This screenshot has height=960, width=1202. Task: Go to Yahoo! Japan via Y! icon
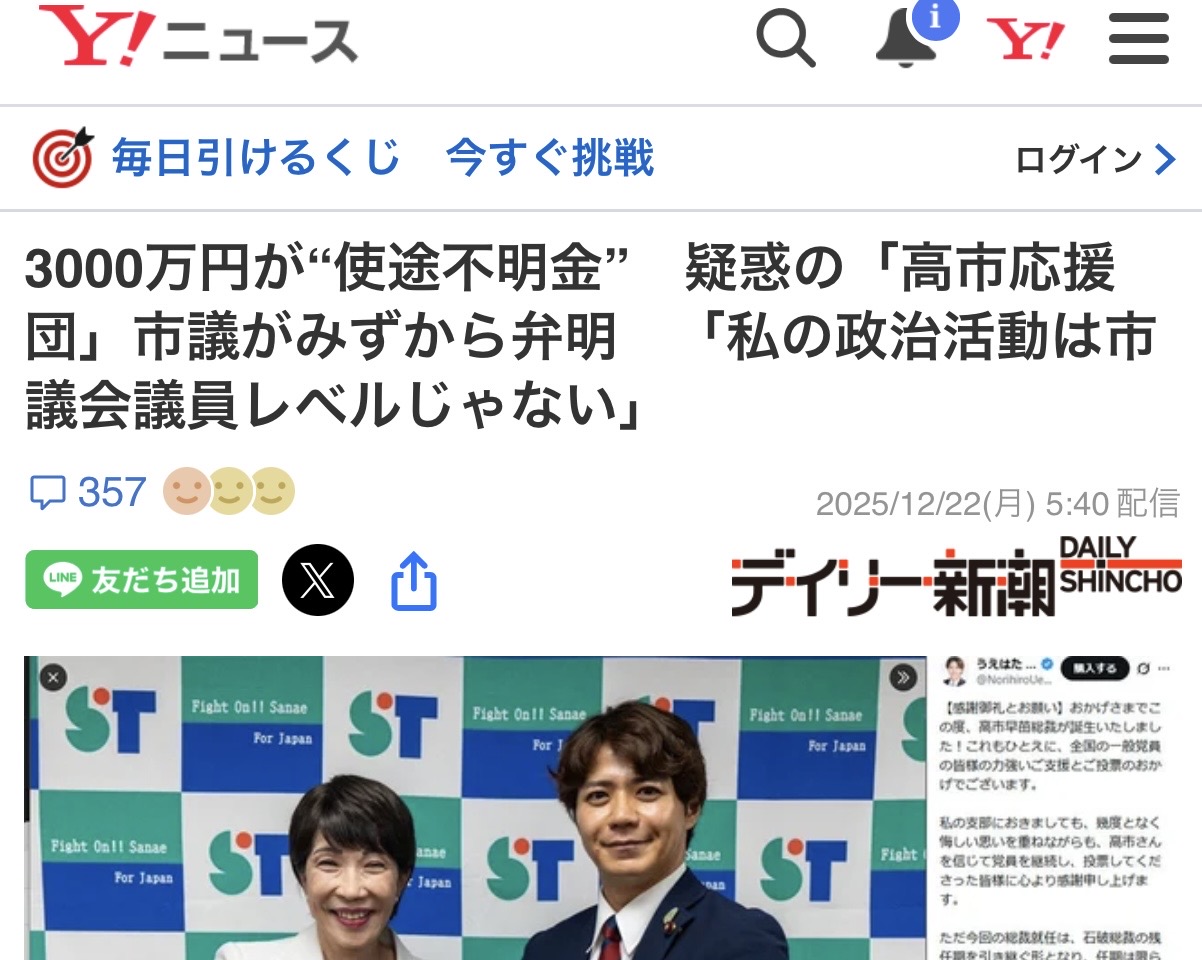(1025, 40)
